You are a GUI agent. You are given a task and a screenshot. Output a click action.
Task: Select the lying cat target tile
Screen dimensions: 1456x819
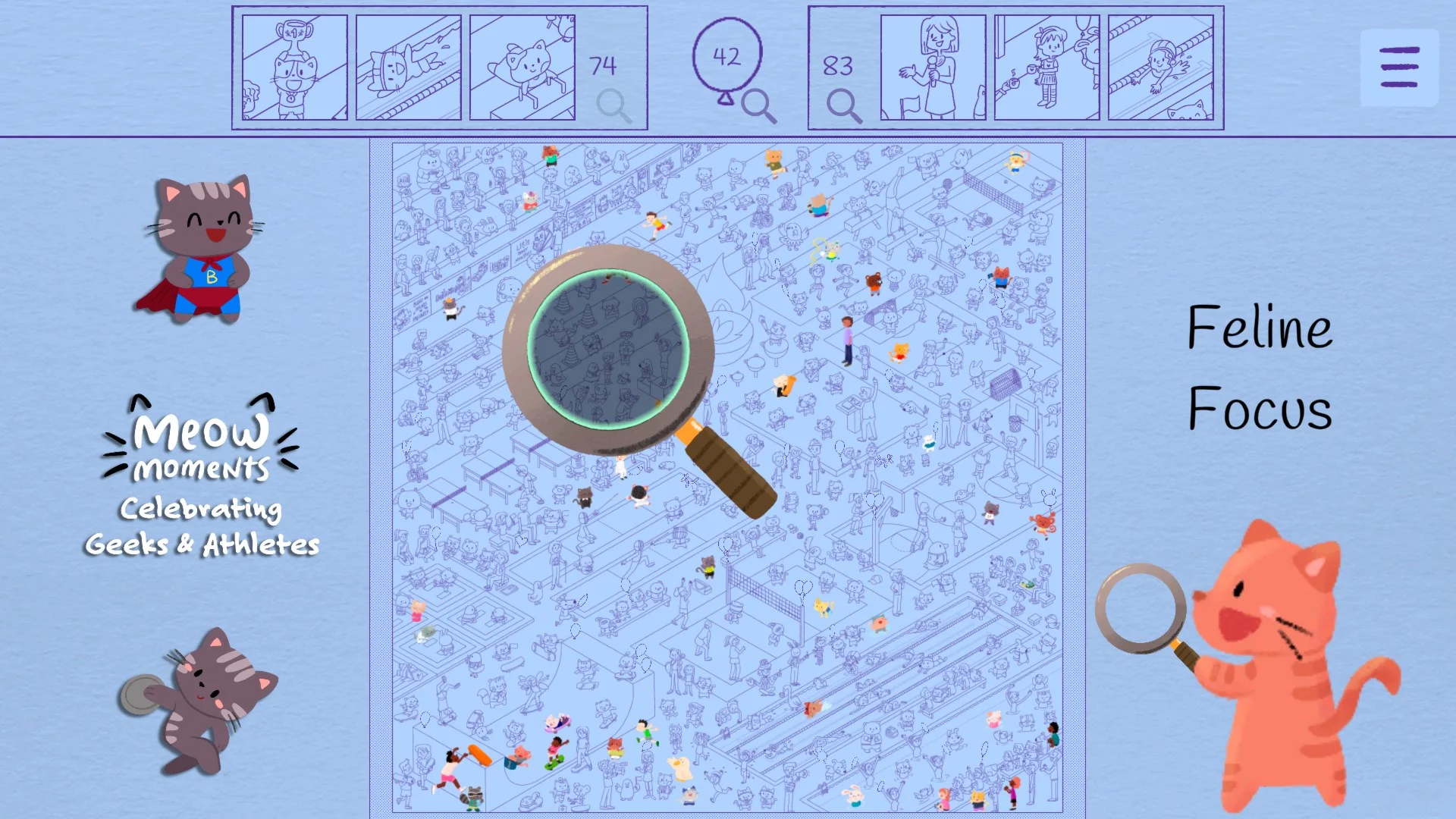(408, 68)
